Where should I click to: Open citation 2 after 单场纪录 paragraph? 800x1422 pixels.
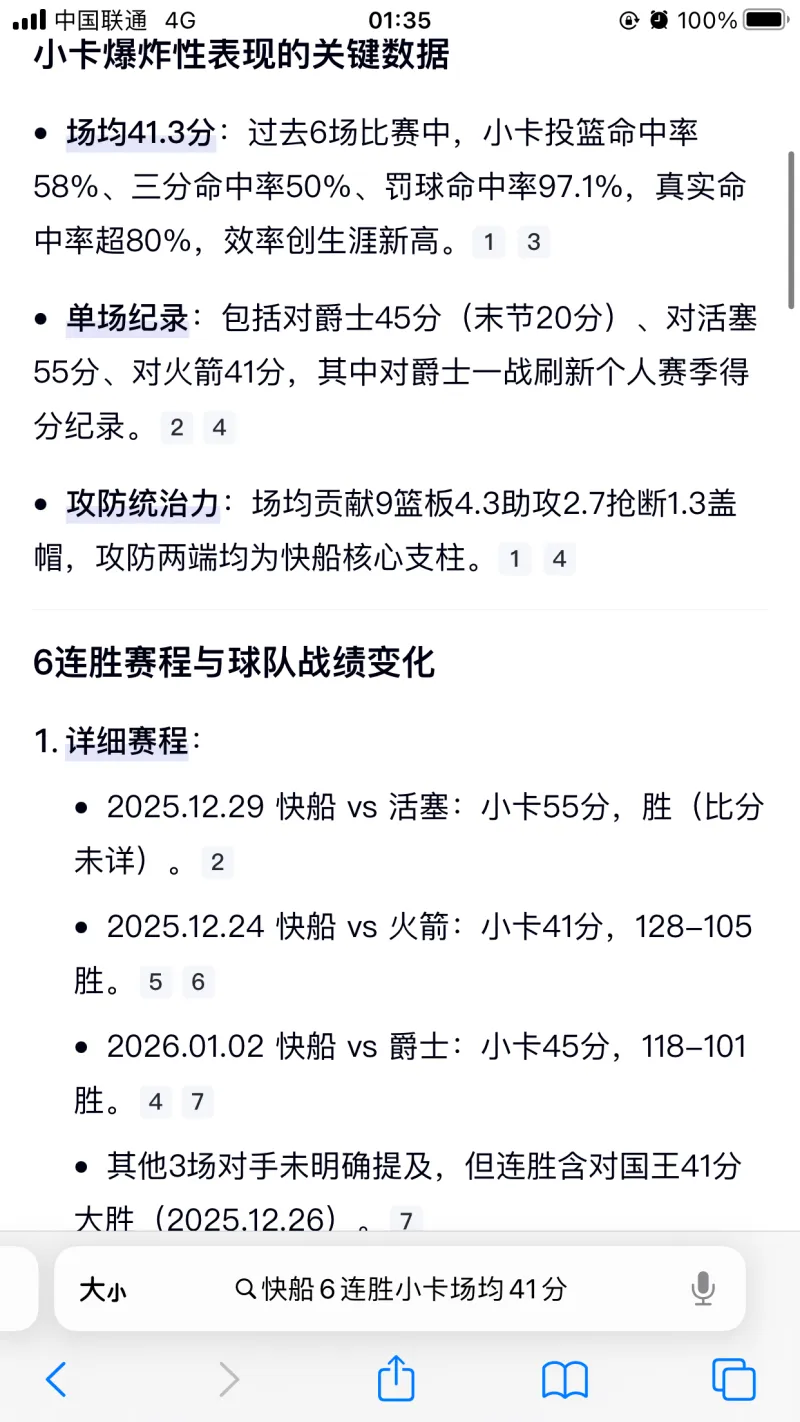tap(176, 428)
